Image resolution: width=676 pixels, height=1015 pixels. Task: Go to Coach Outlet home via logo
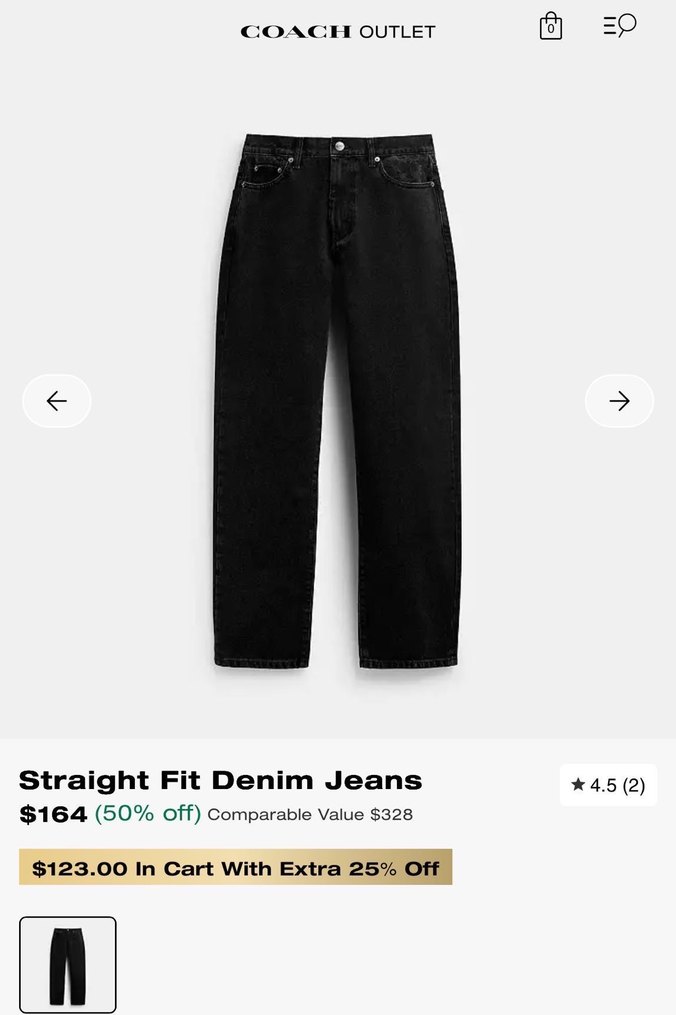(338, 31)
